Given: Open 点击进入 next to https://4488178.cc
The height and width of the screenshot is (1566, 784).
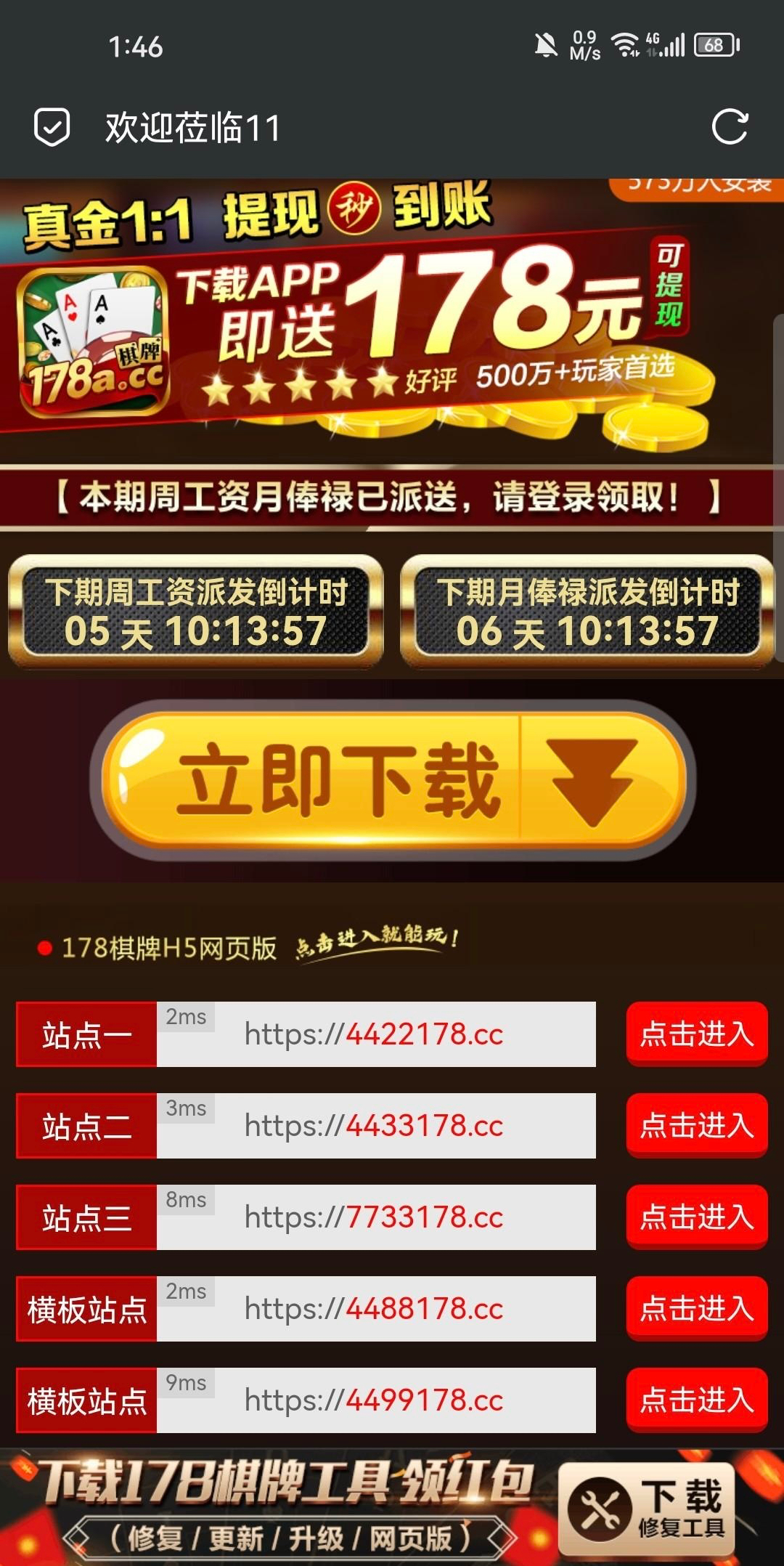Looking at the screenshot, I should click(x=696, y=1308).
